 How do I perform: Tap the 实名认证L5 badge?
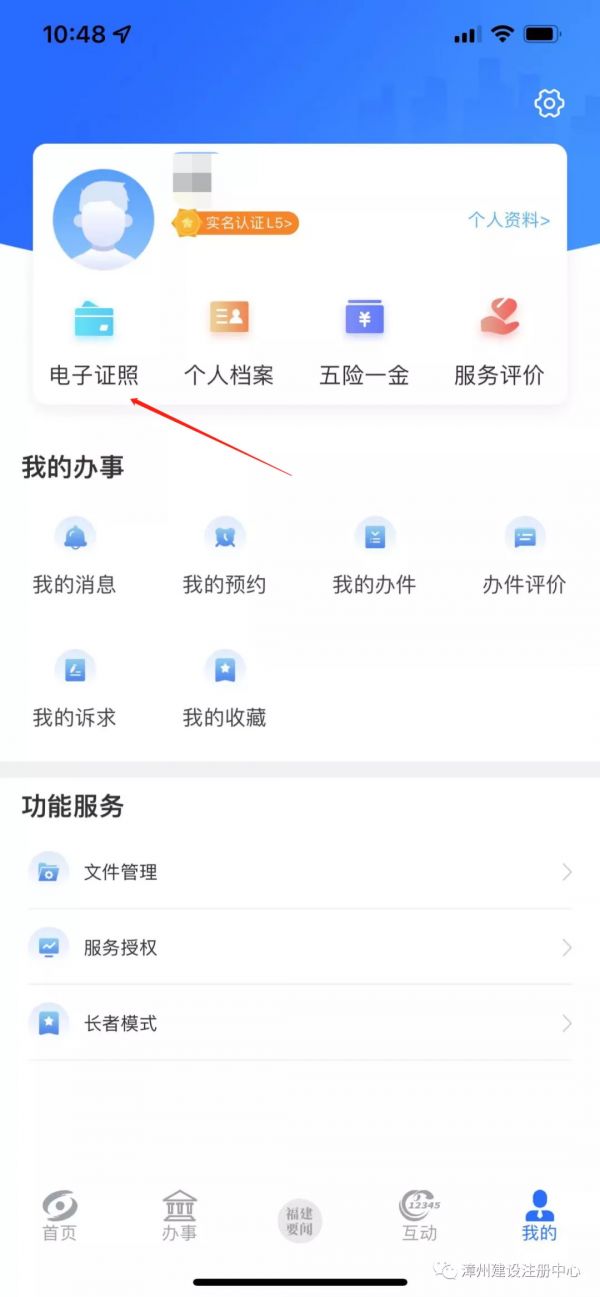tap(235, 222)
